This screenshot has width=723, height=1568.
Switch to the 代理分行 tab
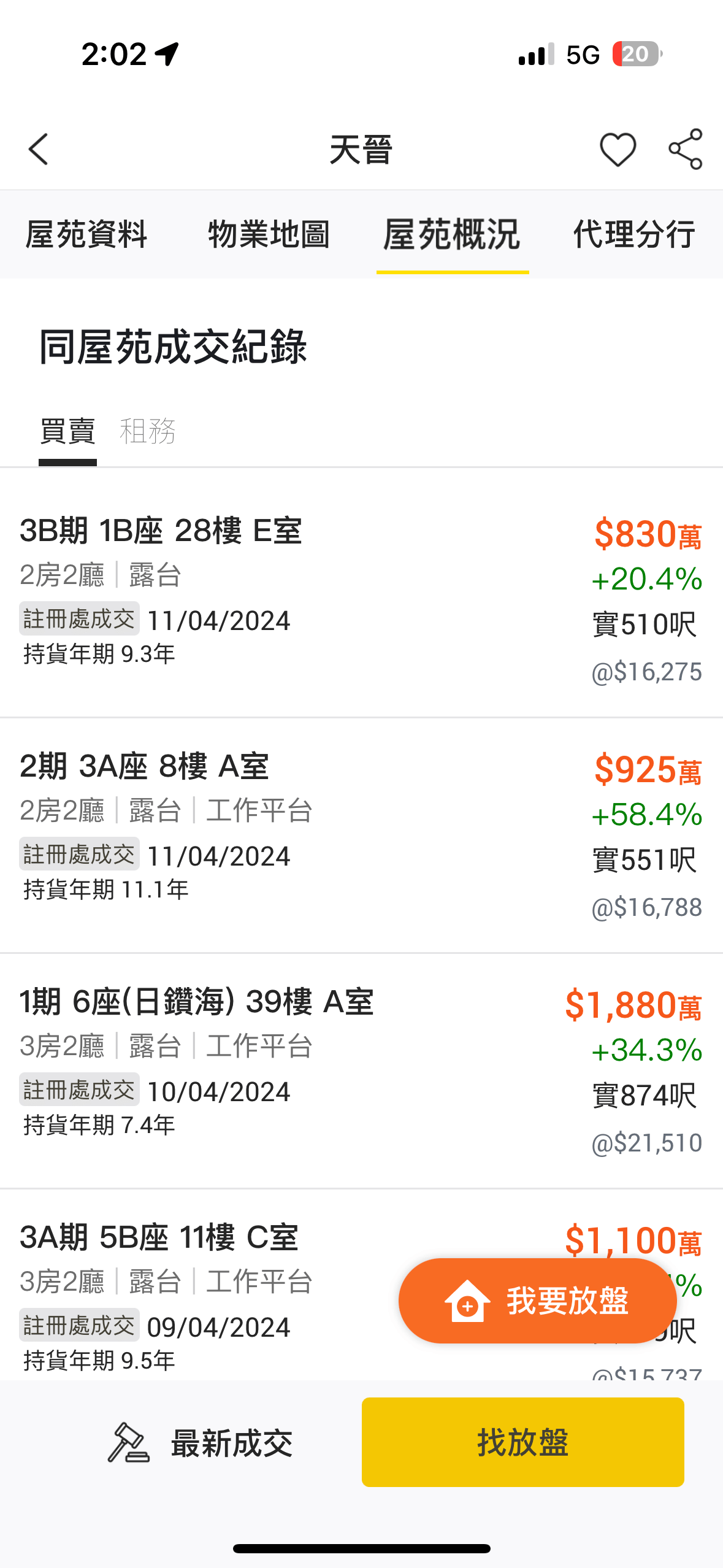(634, 234)
